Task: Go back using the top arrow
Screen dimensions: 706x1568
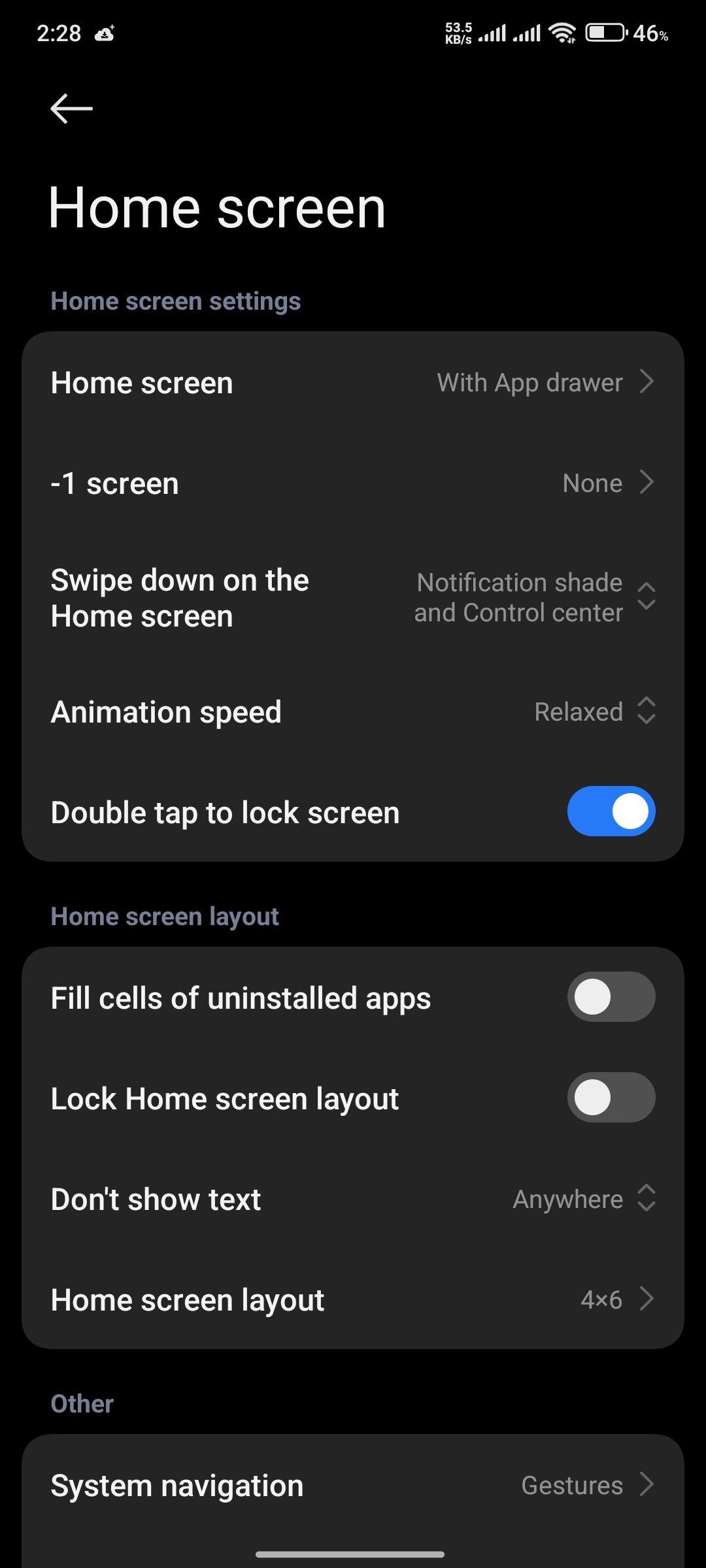Action: pos(71,108)
